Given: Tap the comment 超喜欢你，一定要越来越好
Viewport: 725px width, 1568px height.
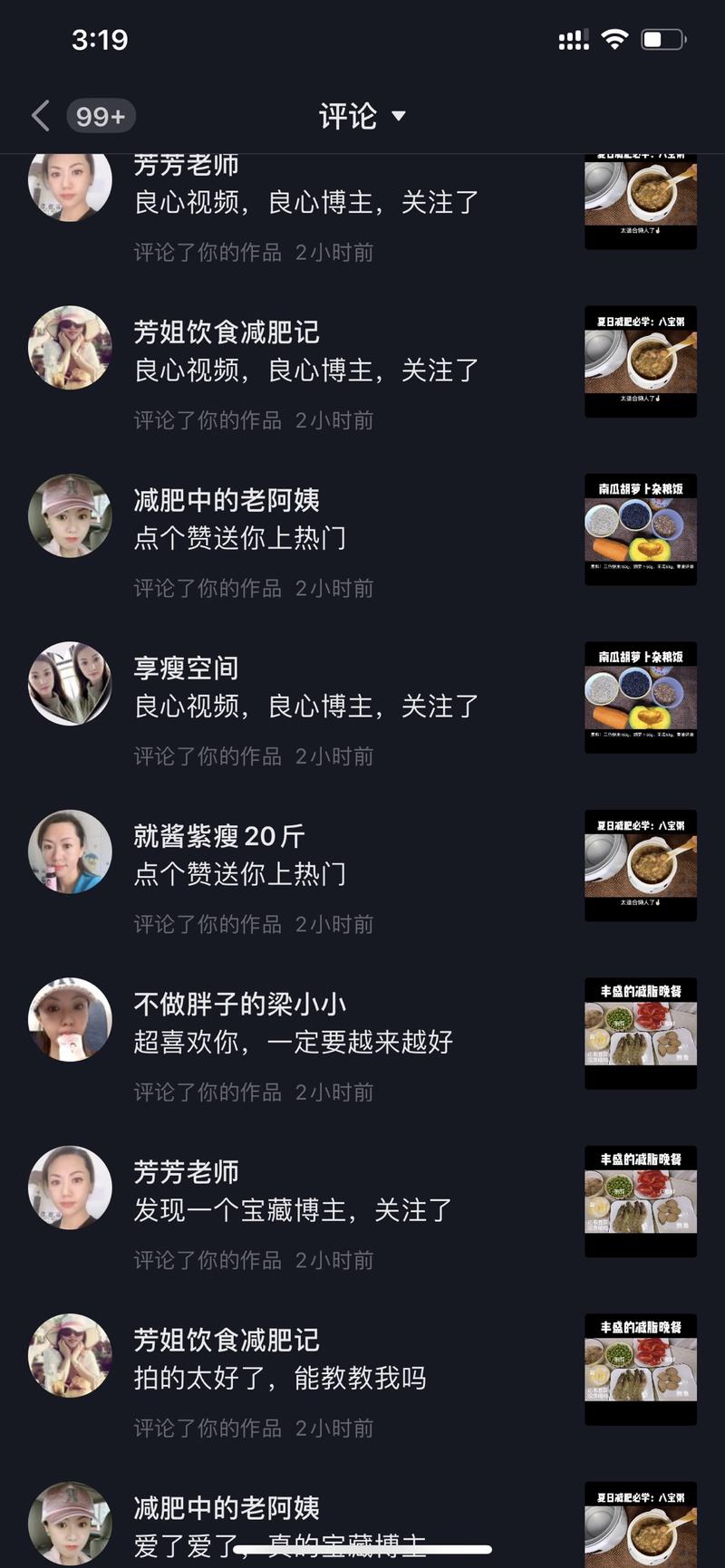Looking at the screenshot, I should 292,1042.
